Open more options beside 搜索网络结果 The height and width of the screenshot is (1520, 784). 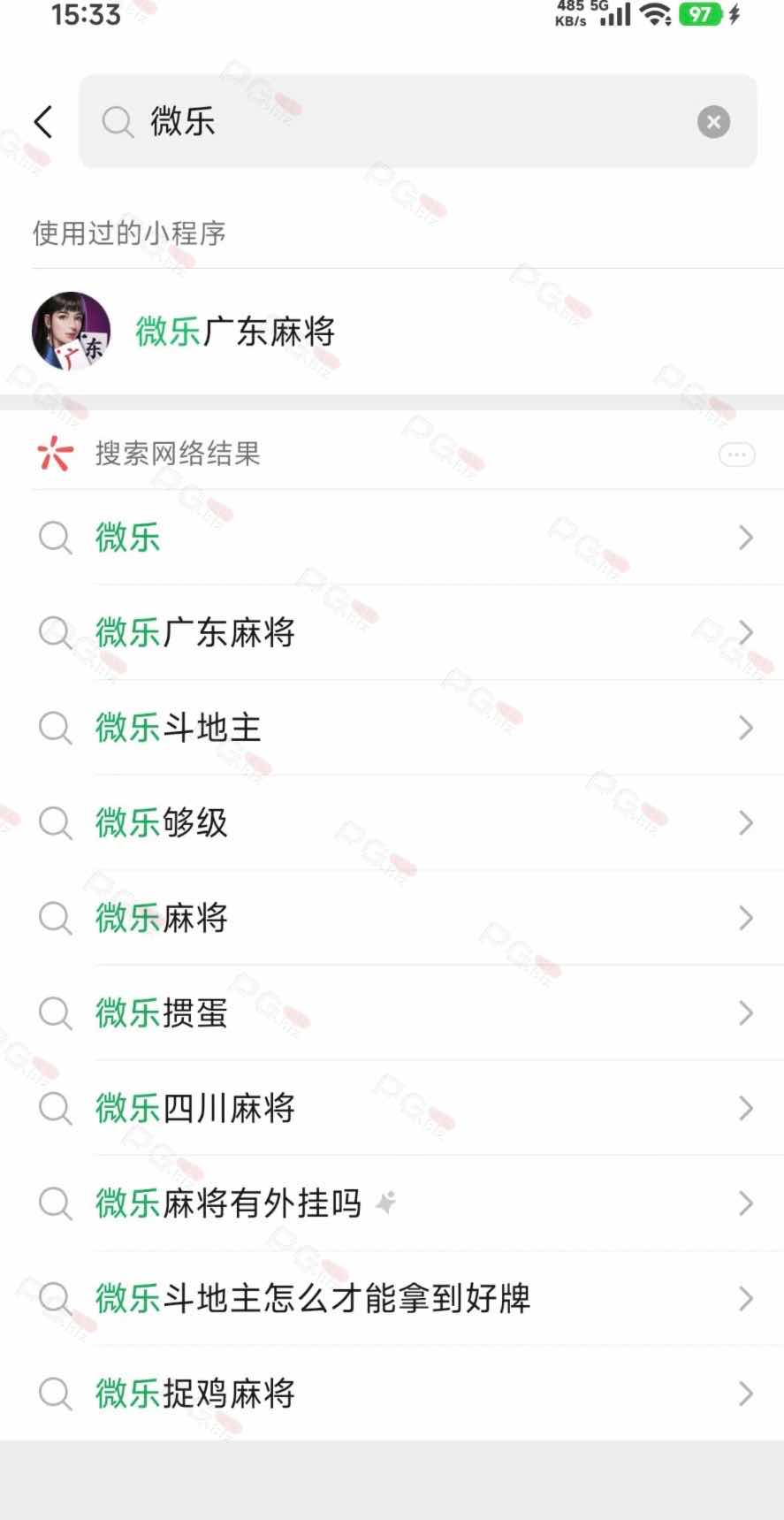pos(736,454)
